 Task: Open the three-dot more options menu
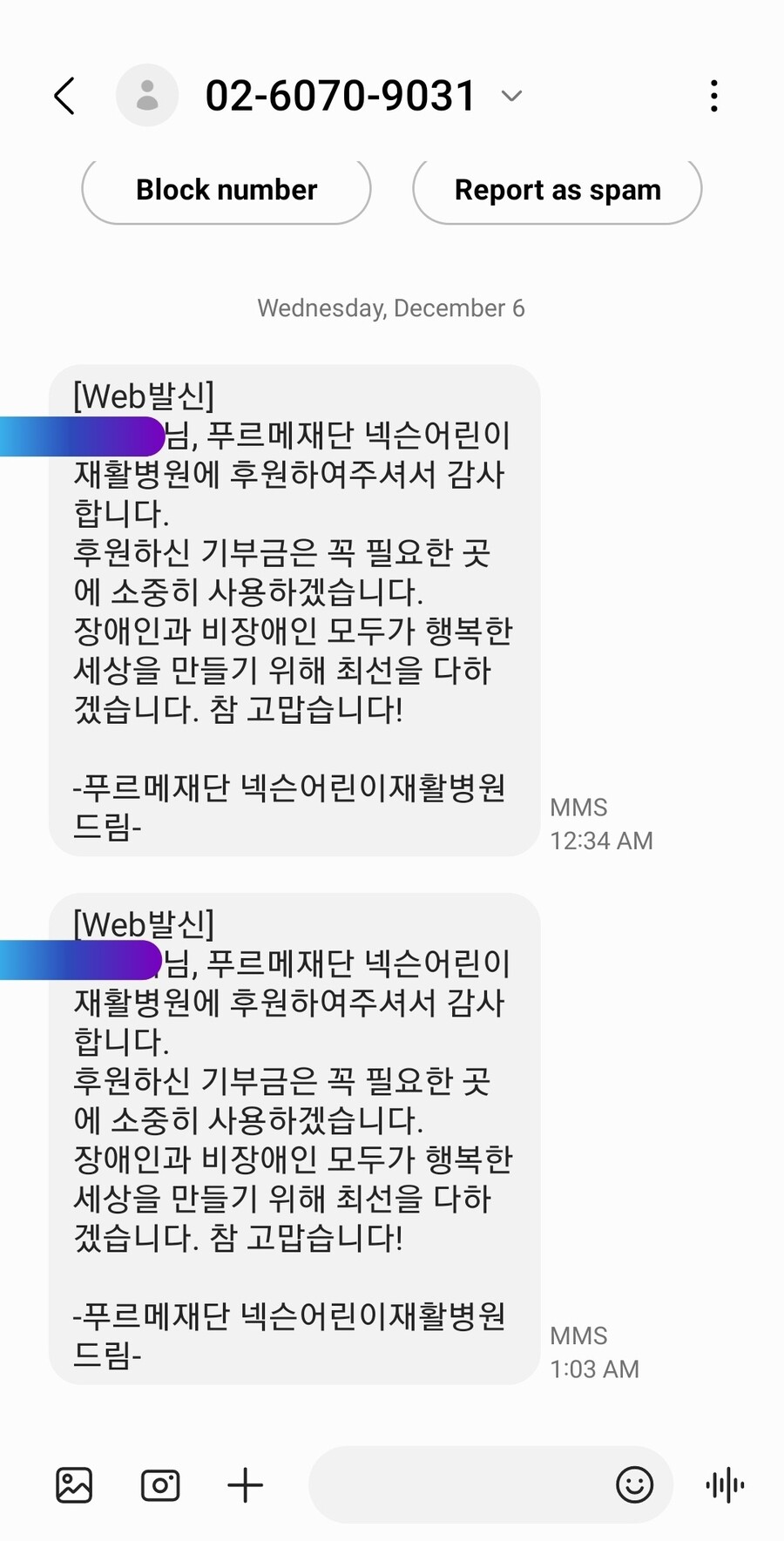(713, 96)
